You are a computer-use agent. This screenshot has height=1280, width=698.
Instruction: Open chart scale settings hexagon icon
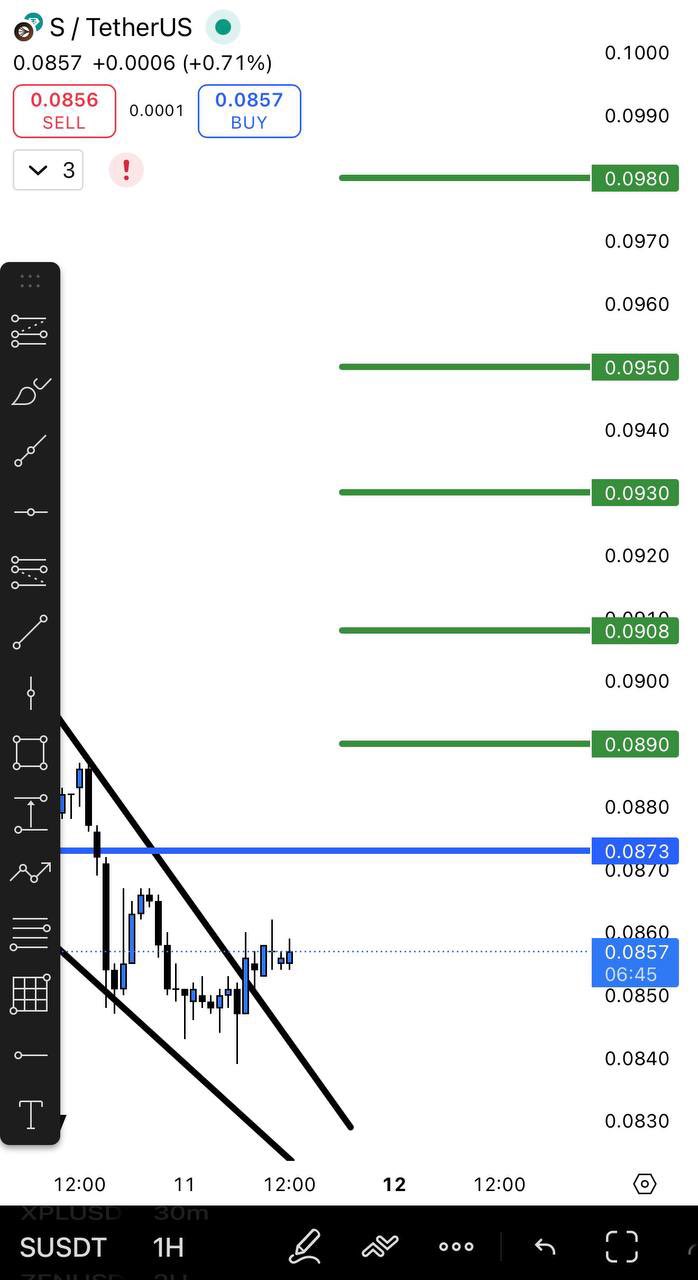tap(645, 1184)
